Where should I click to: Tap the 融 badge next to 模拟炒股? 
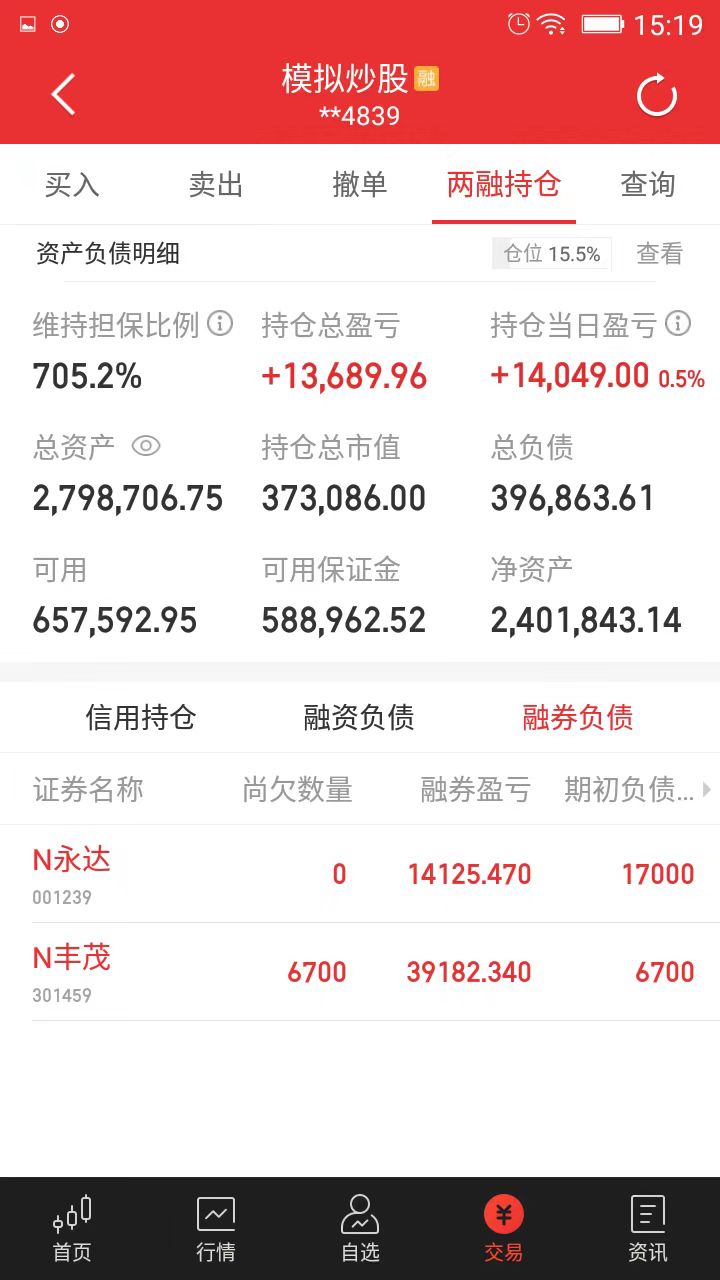428,78
